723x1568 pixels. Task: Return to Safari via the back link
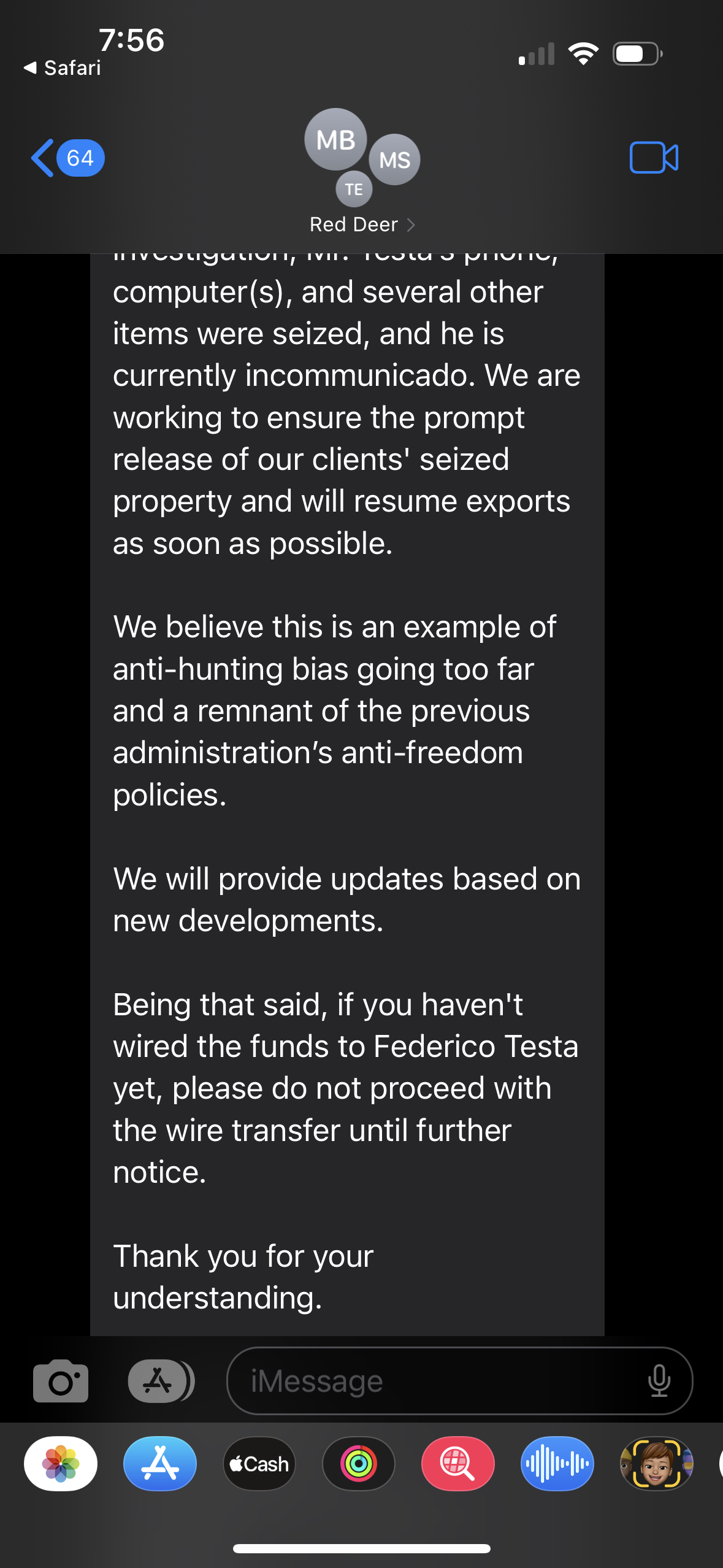[x=63, y=68]
